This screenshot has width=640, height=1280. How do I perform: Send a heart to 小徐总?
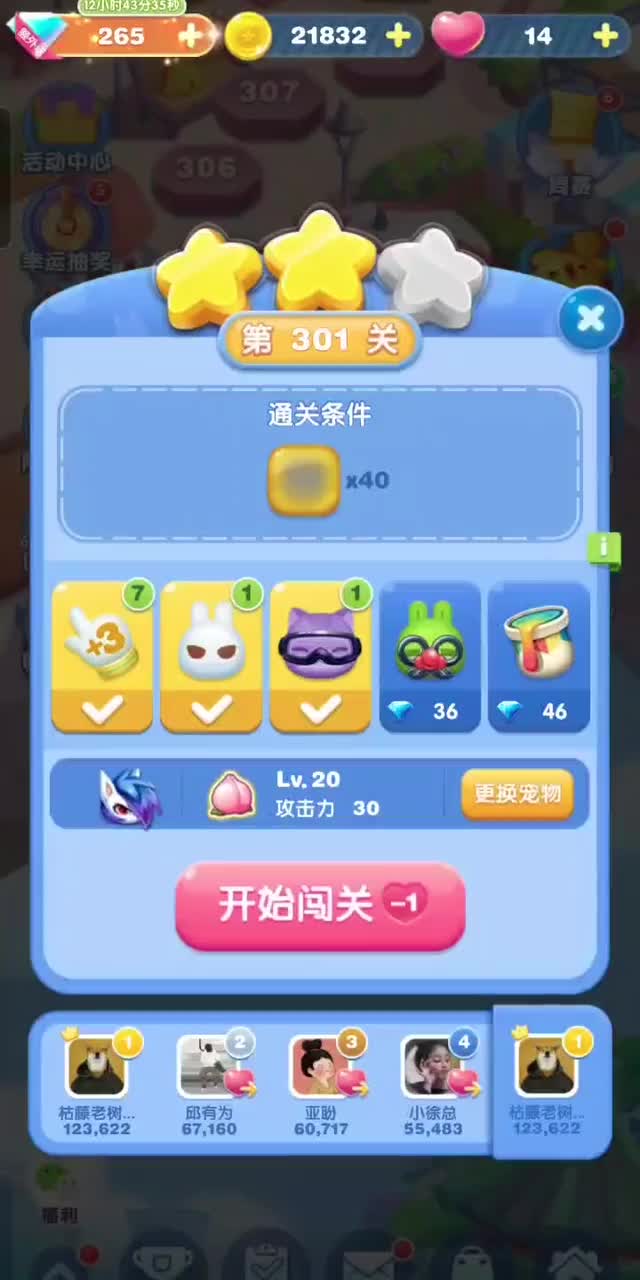(463, 1081)
